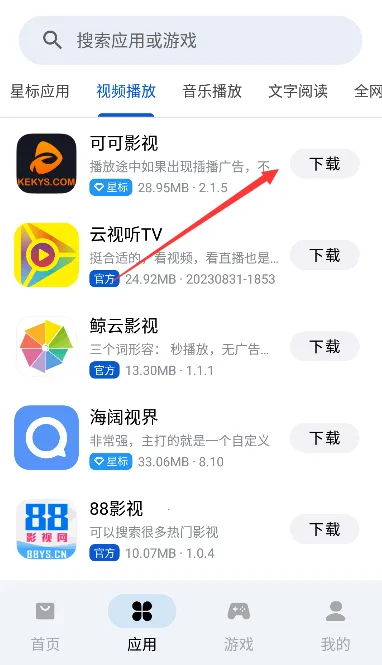Switch to the 游戏 bottom tab

(x=239, y=627)
